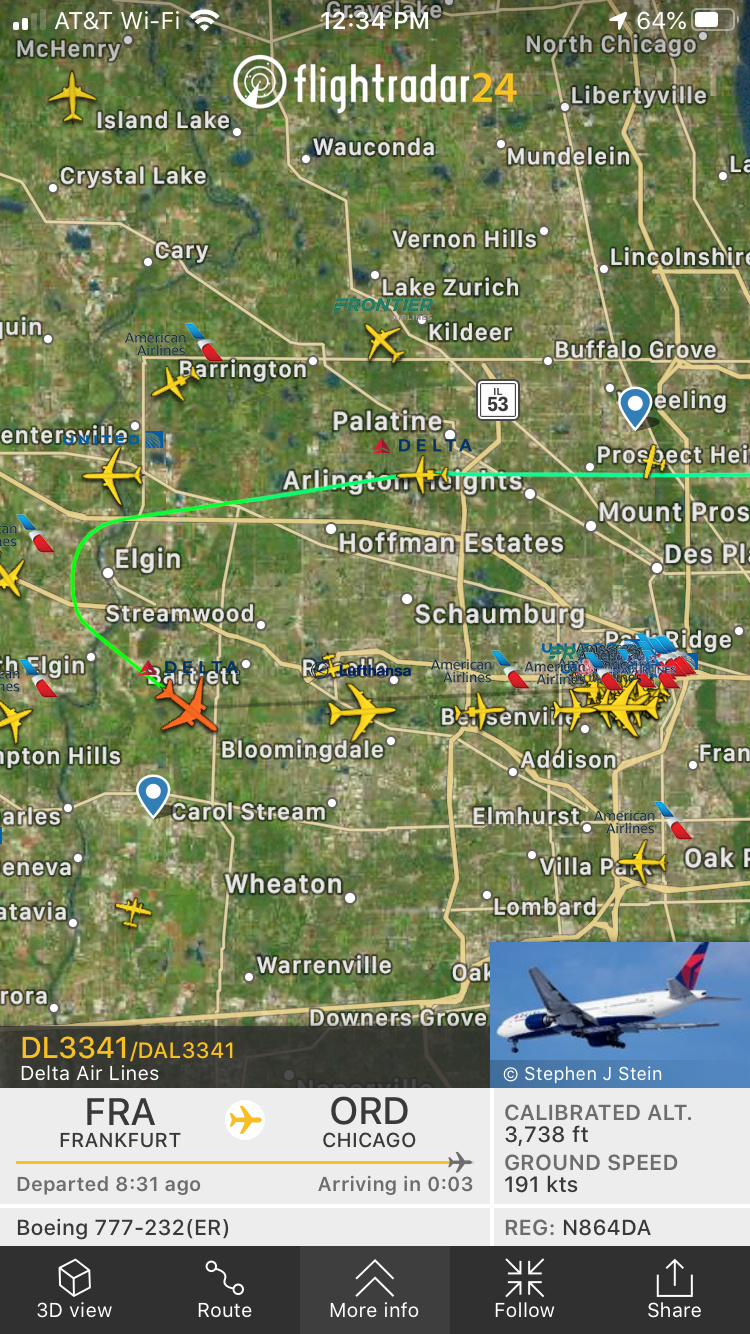Share flight DL3341
The width and height of the screenshot is (750, 1334).
coord(674,1290)
